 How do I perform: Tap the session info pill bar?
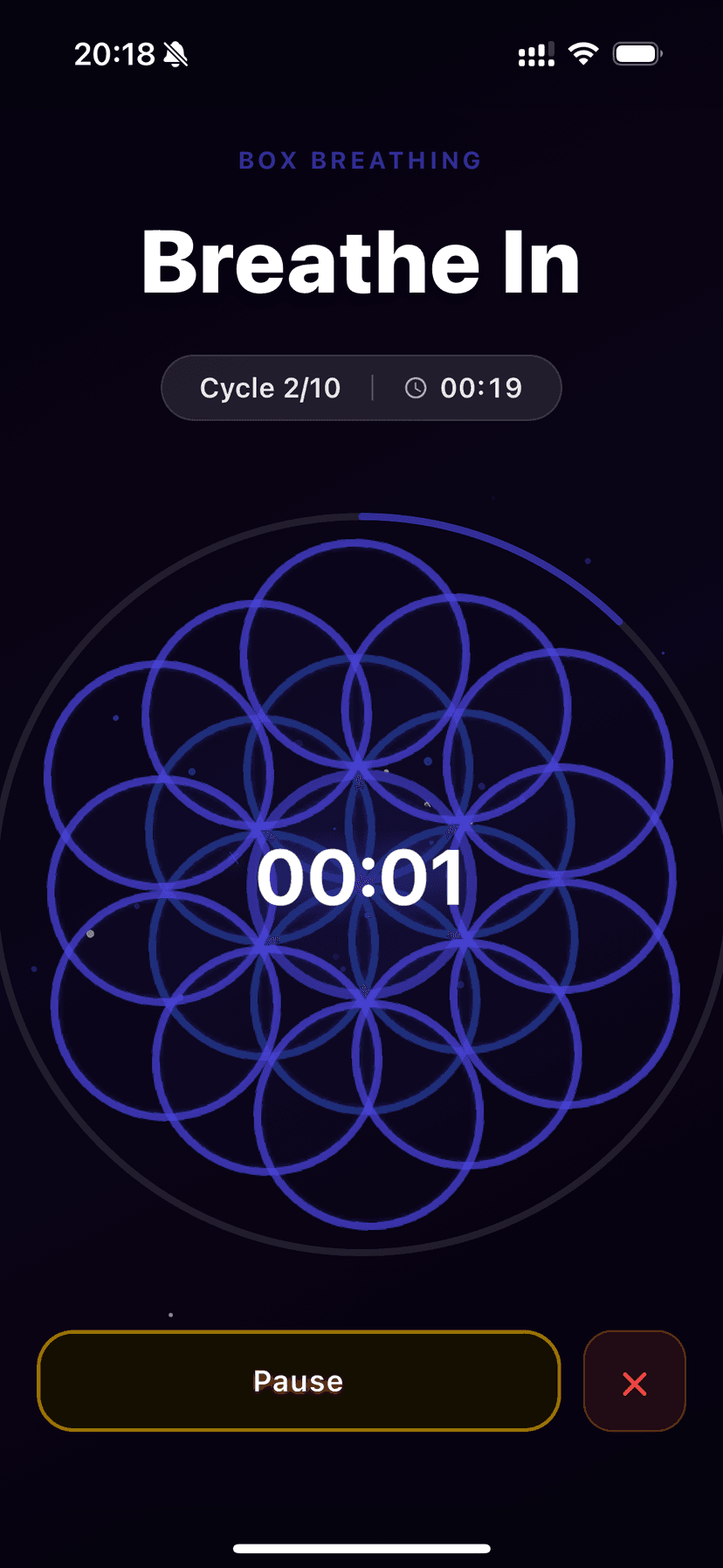point(361,387)
